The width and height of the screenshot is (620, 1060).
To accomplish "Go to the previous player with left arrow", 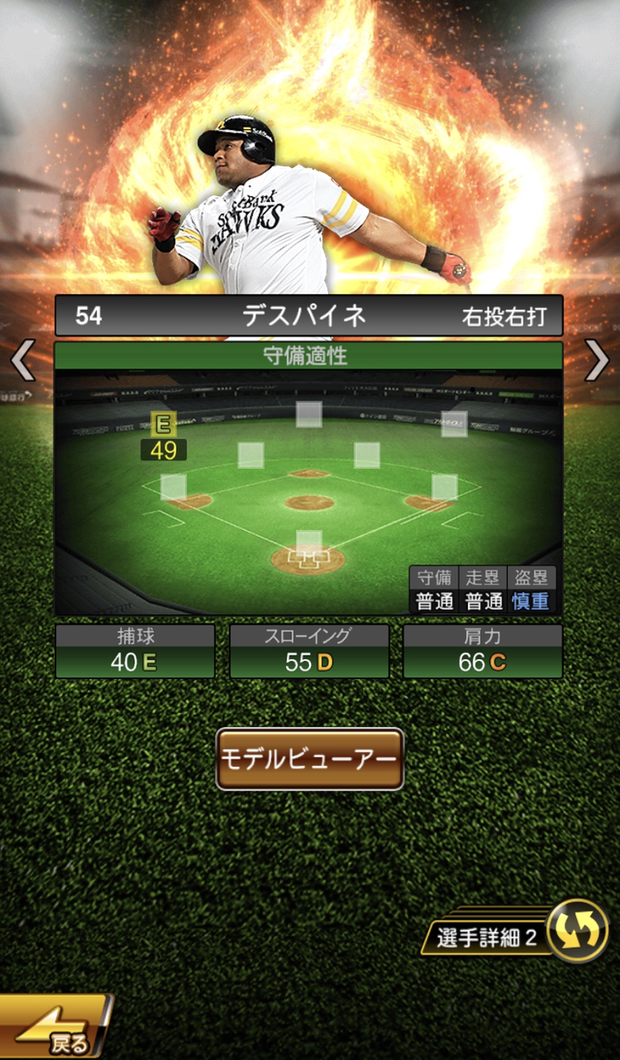I will (22, 361).
